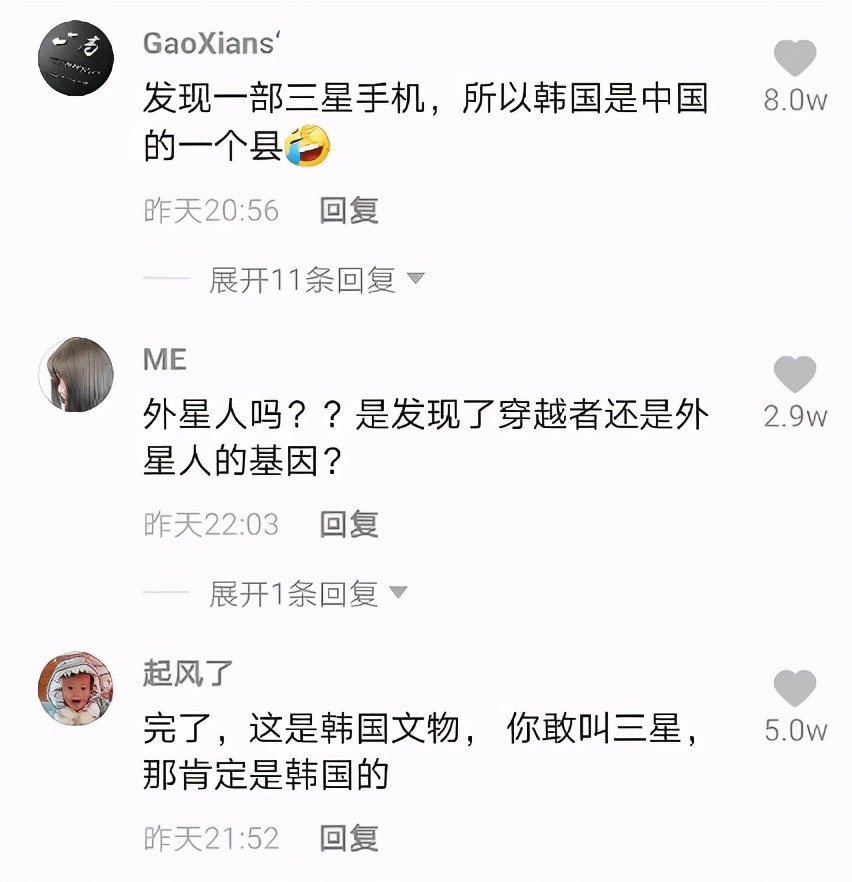
Task: Like the comment by ME
Action: [795, 374]
